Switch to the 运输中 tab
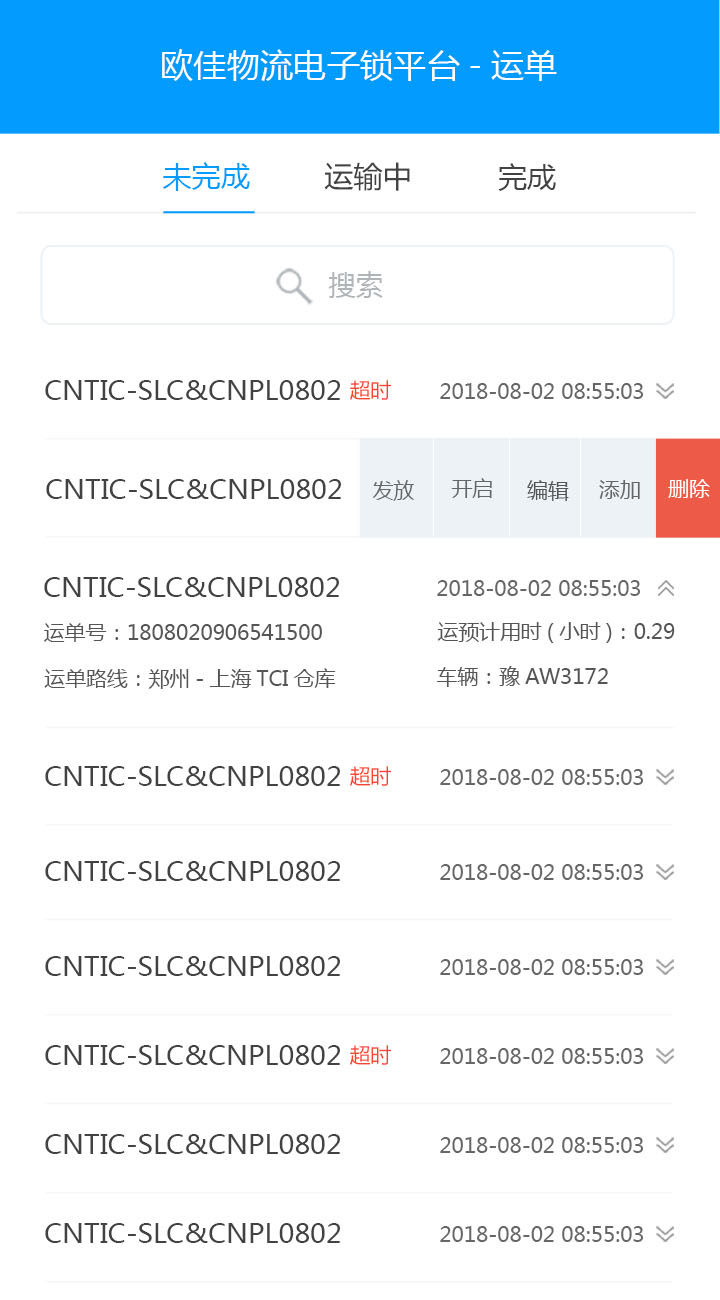The width and height of the screenshot is (720, 1300). pos(368,178)
